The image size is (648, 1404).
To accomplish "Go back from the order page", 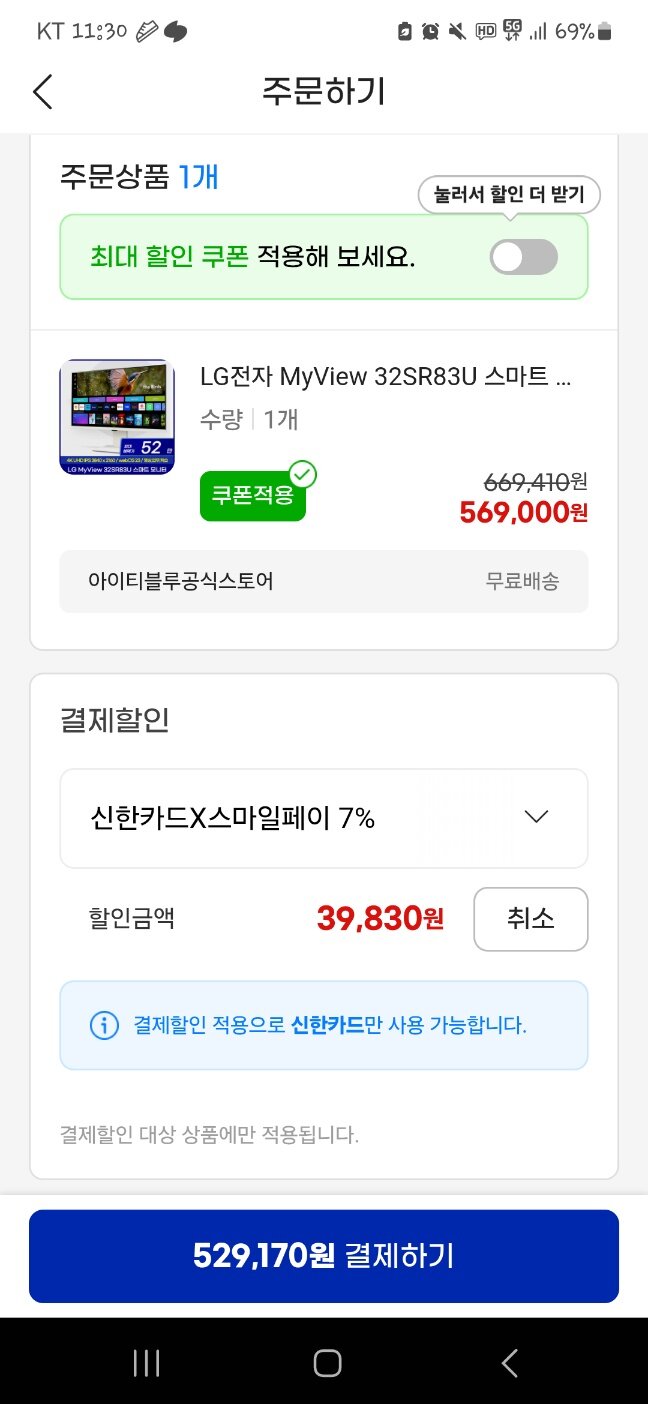I will pyautogui.click(x=42, y=91).
